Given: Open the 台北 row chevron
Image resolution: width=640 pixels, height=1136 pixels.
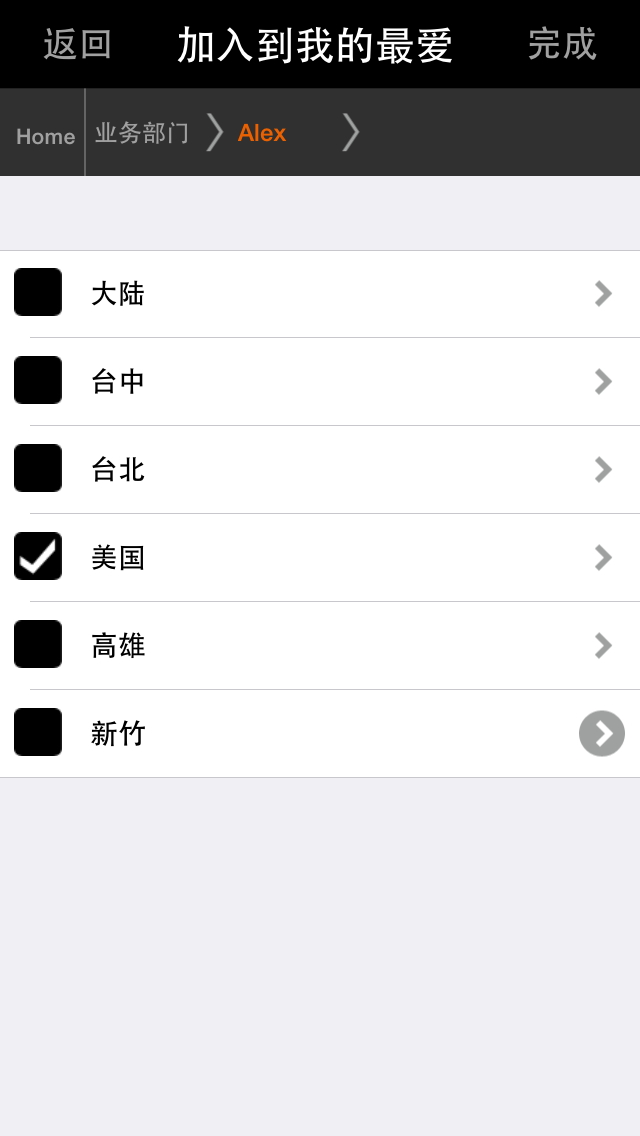Looking at the screenshot, I should click(x=603, y=469).
